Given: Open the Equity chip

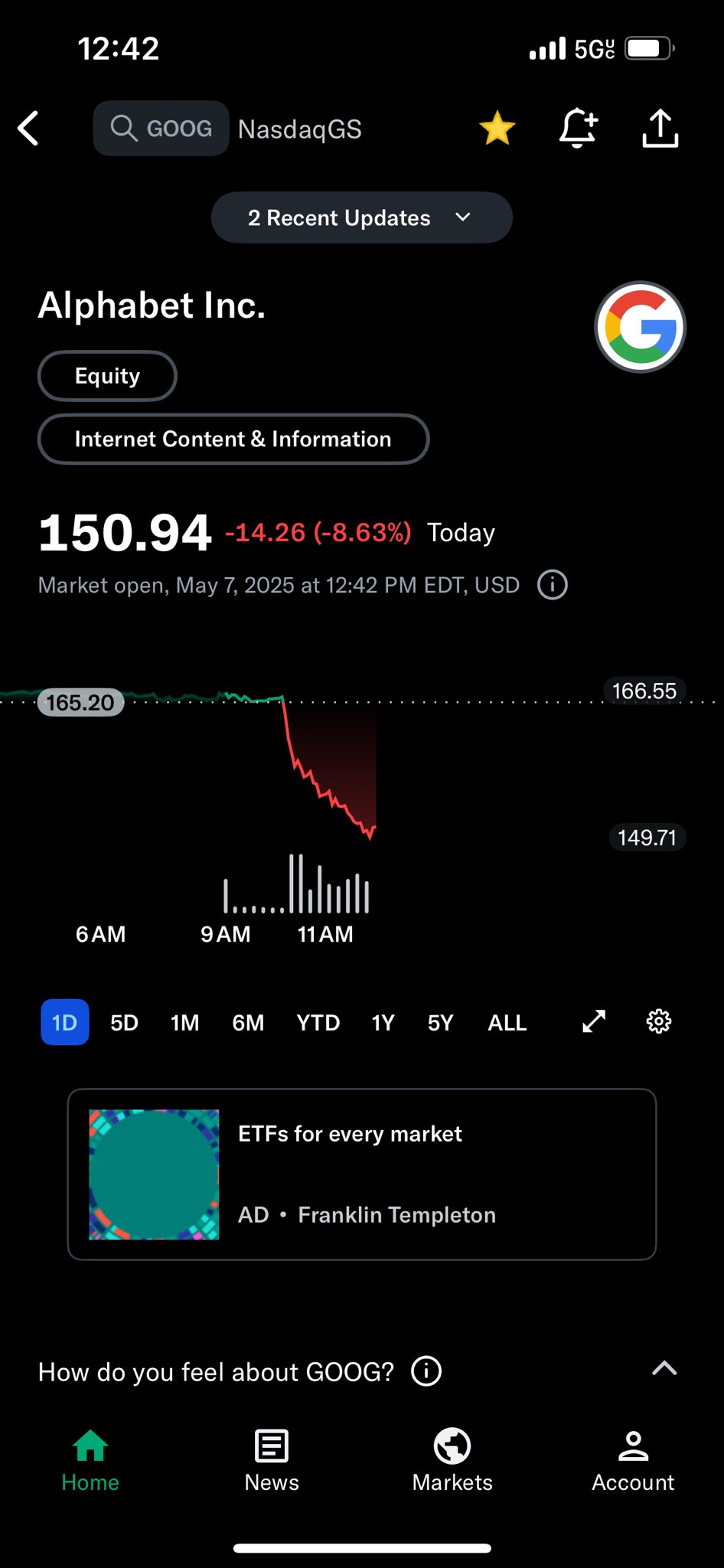Looking at the screenshot, I should 107,376.
